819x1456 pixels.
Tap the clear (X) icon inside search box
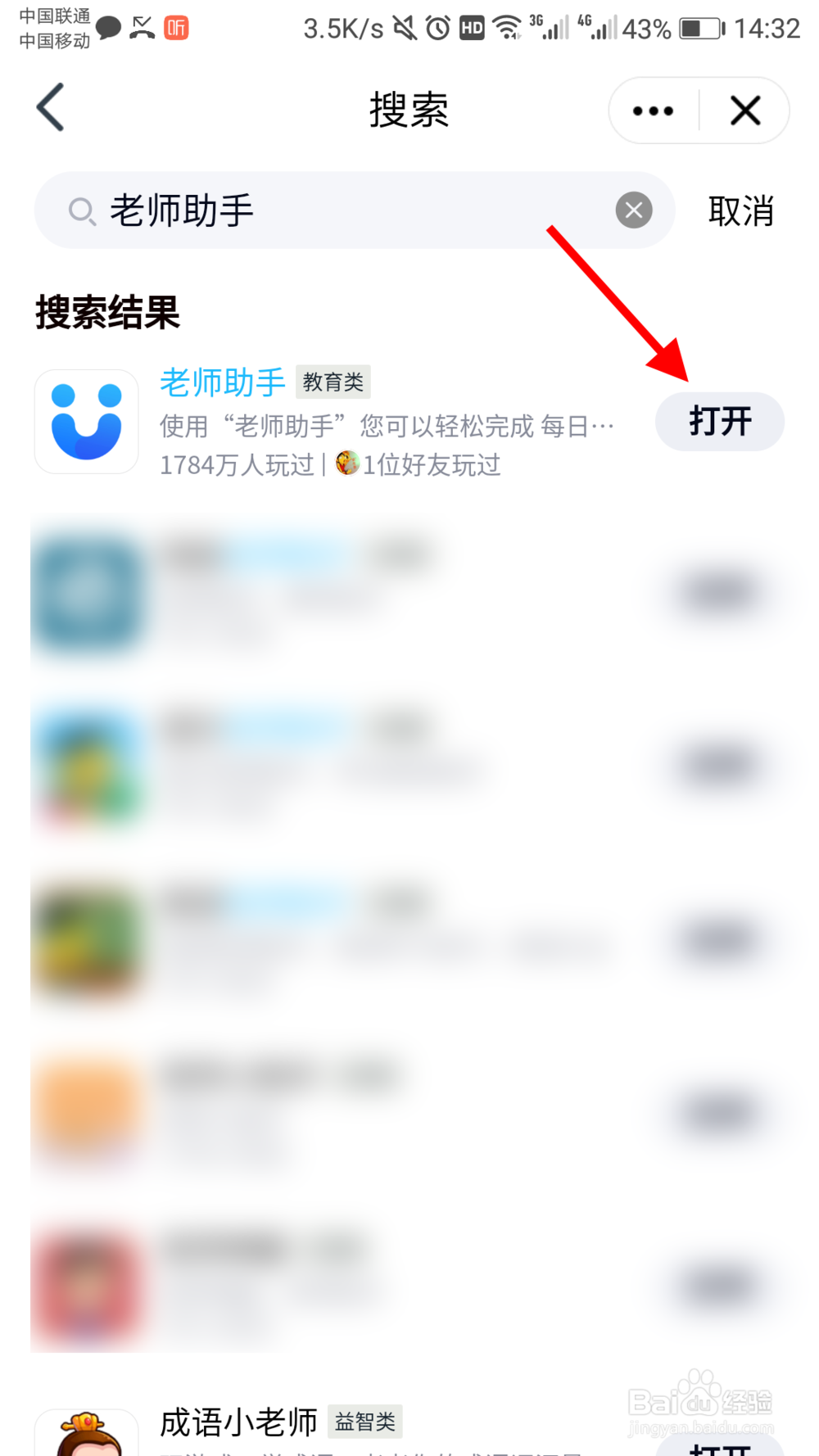coord(633,210)
